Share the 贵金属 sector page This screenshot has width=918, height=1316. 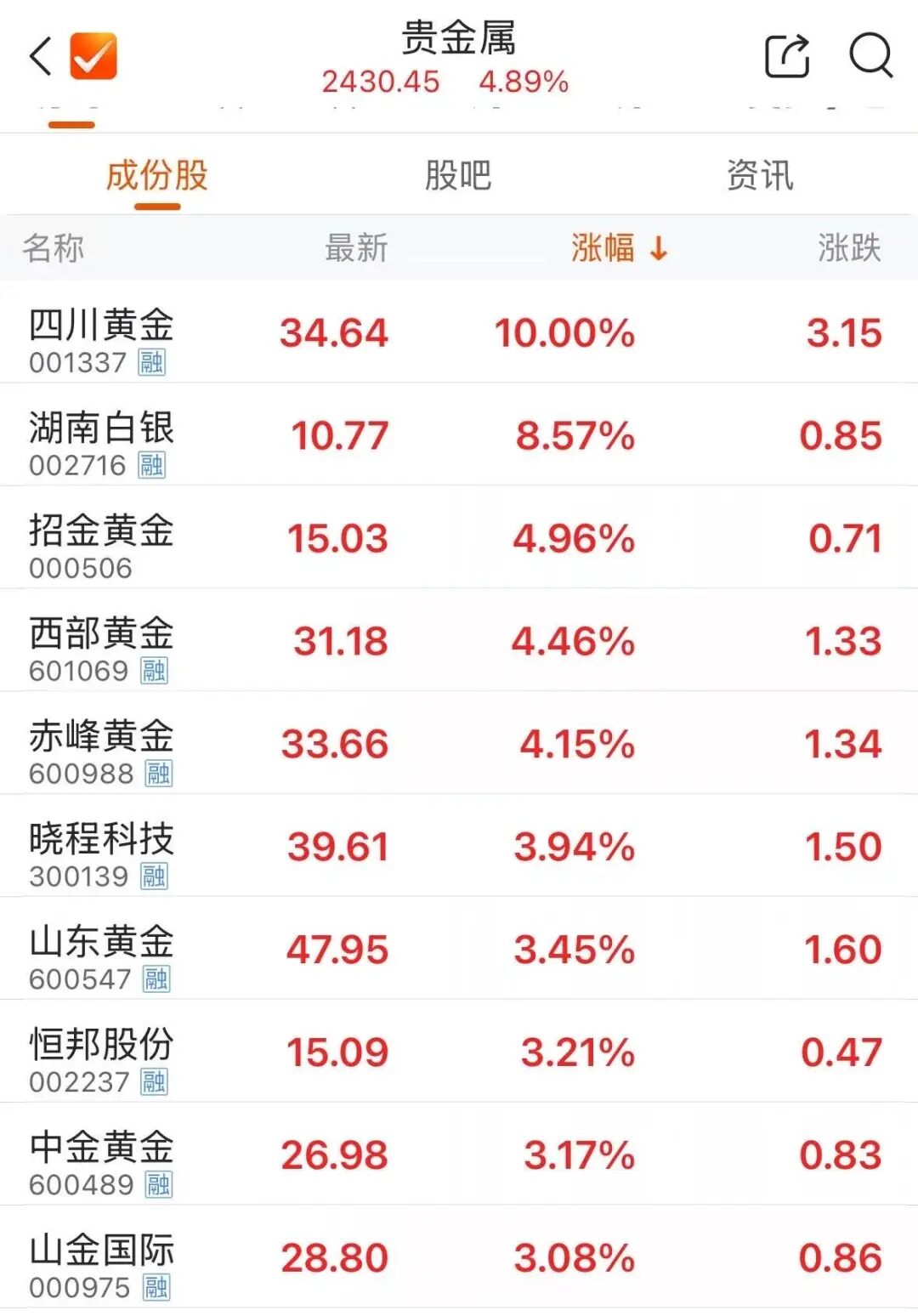click(x=786, y=56)
